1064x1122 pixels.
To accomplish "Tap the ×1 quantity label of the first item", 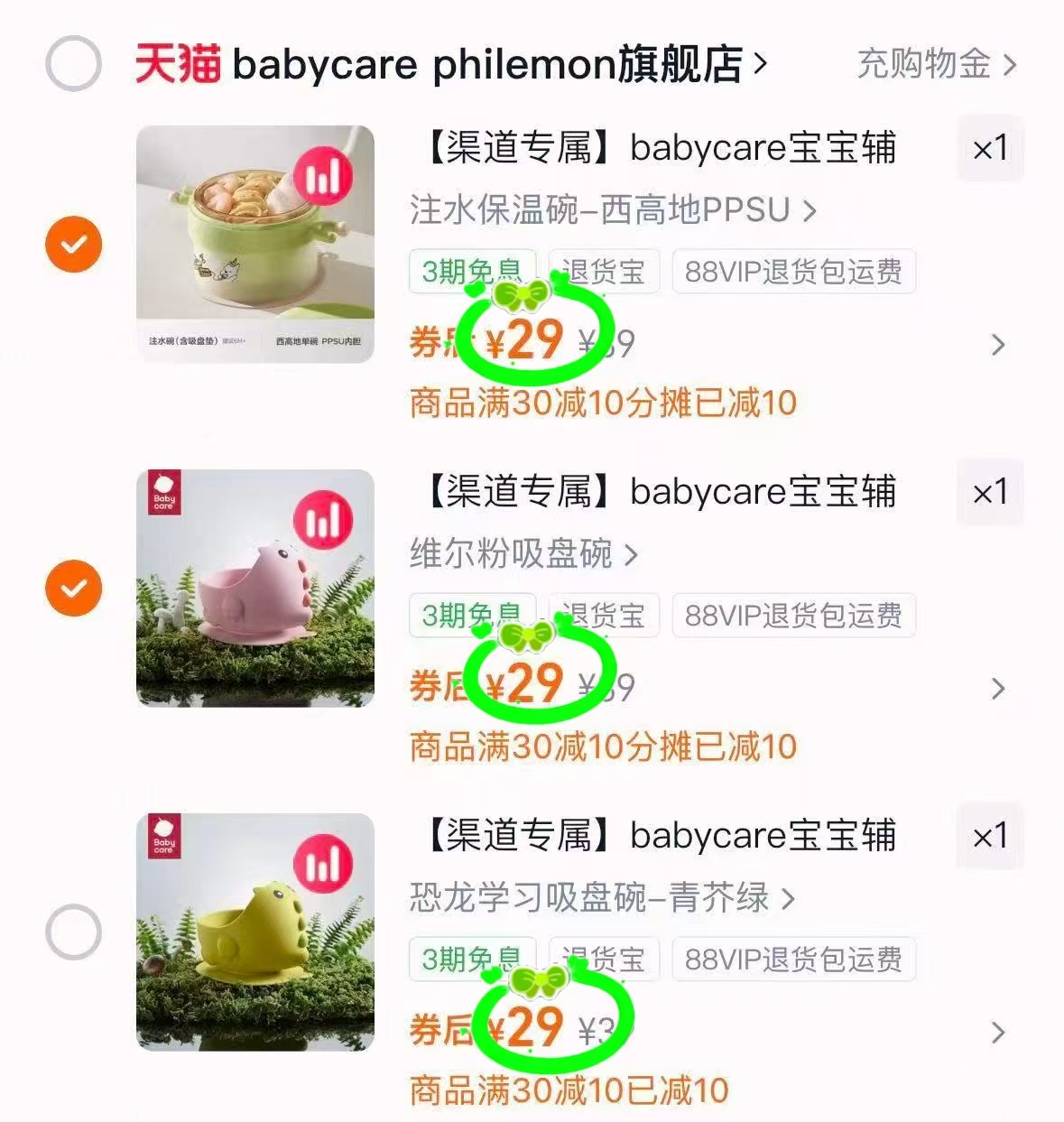I will (x=989, y=149).
